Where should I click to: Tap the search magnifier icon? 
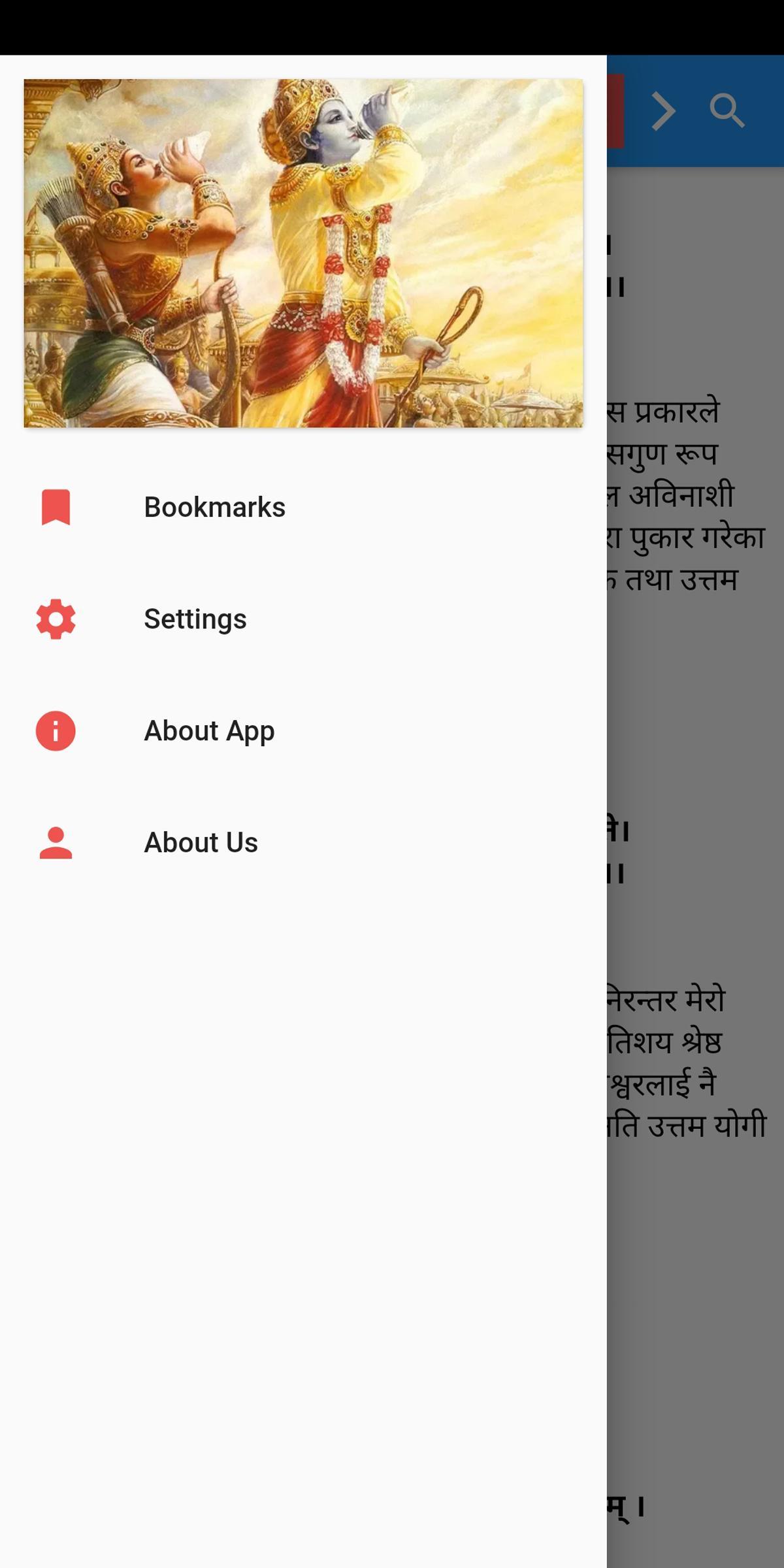[727, 110]
